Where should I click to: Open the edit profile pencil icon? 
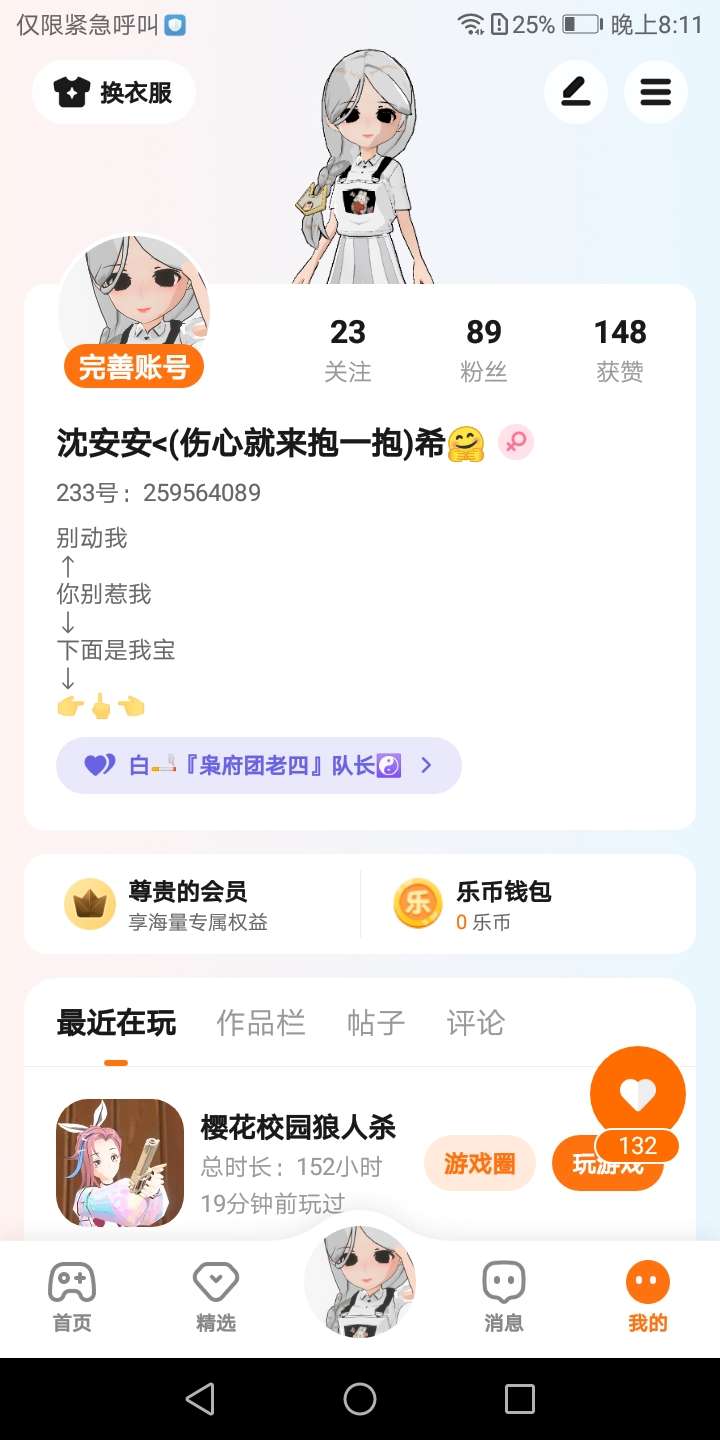pos(575,92)
